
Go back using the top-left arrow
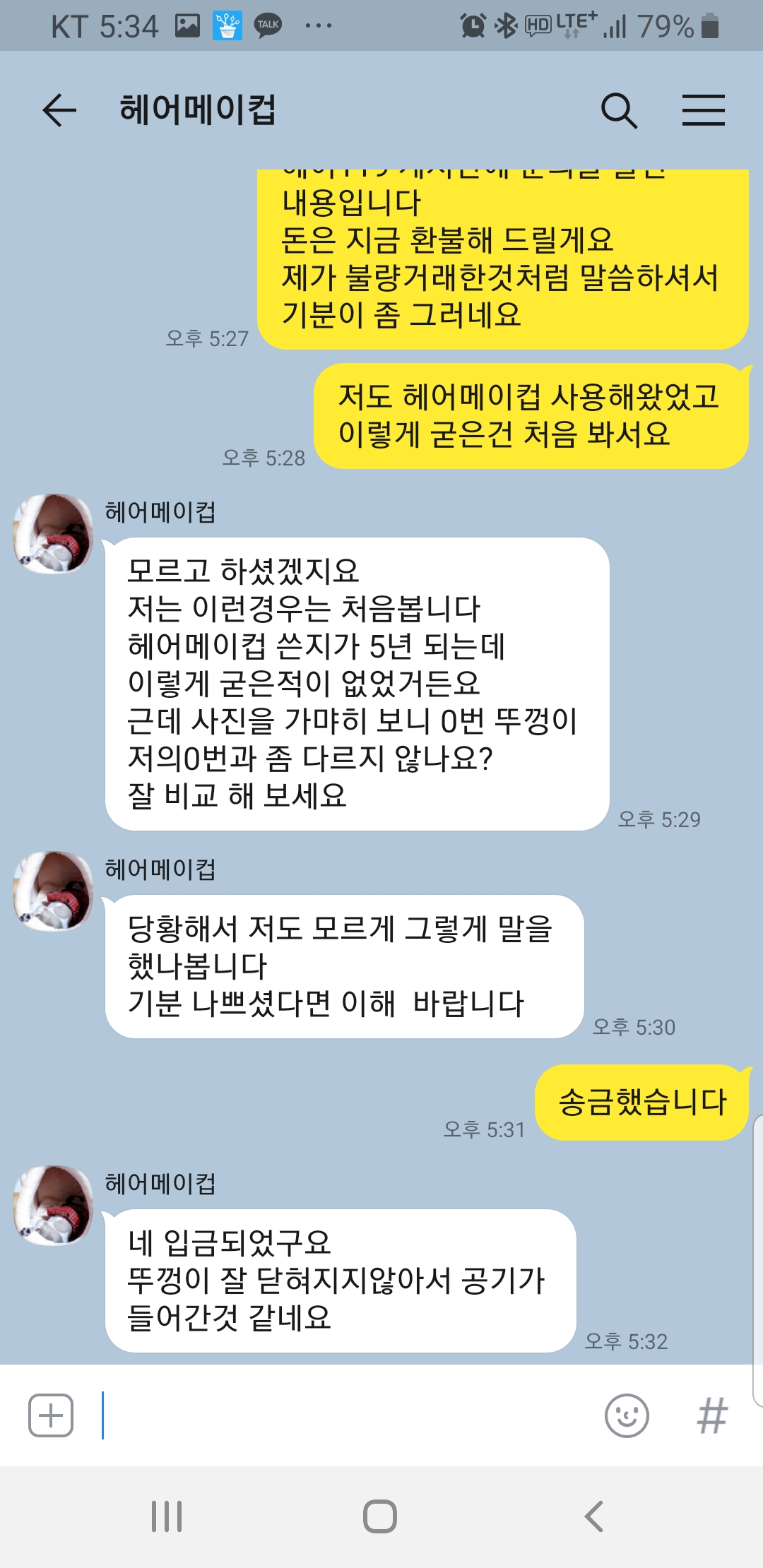click(59, 110)
